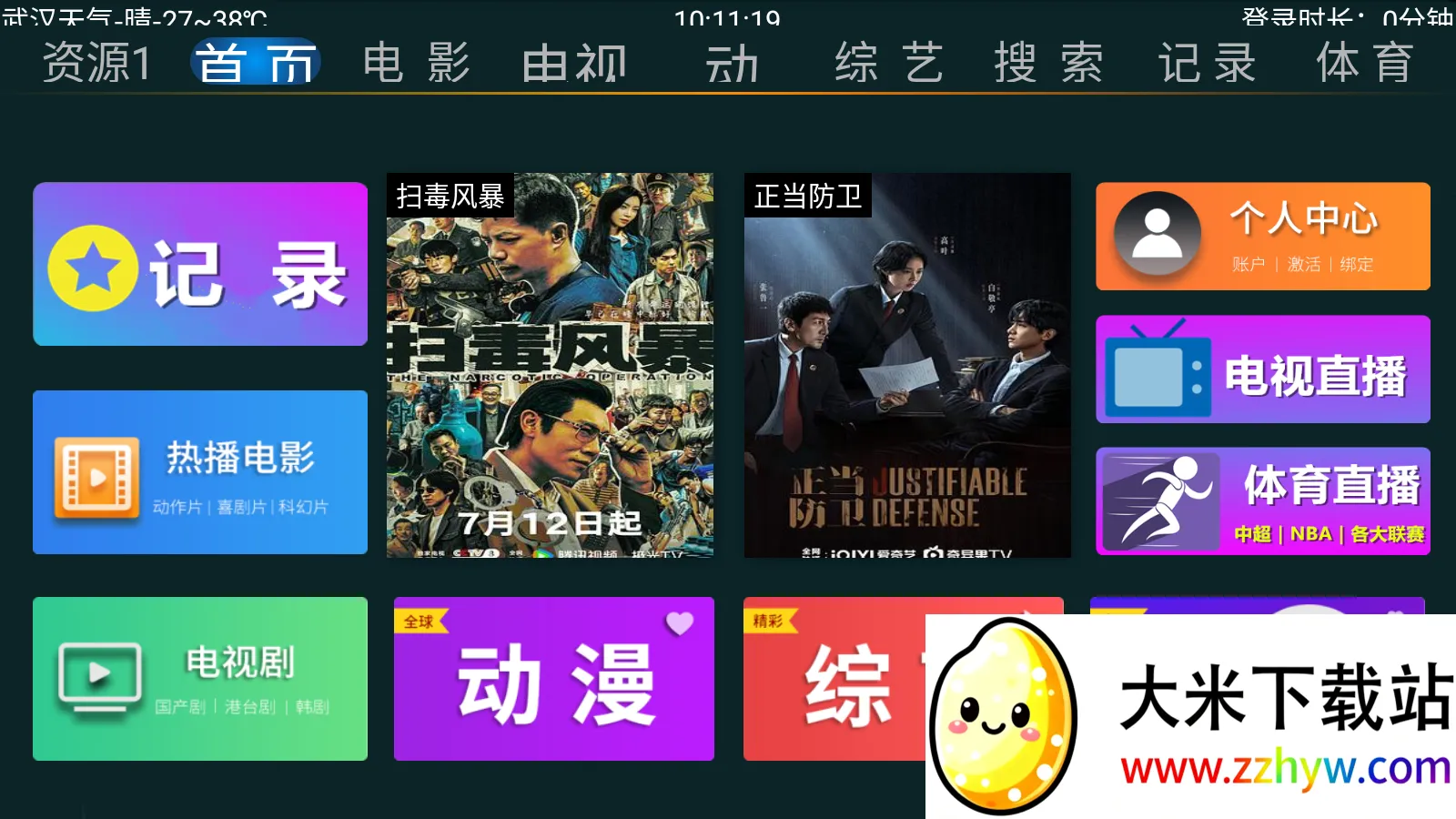Open 个人中心 account card
This screenshot has width=1456, height=819.
tap(1263, 237)
